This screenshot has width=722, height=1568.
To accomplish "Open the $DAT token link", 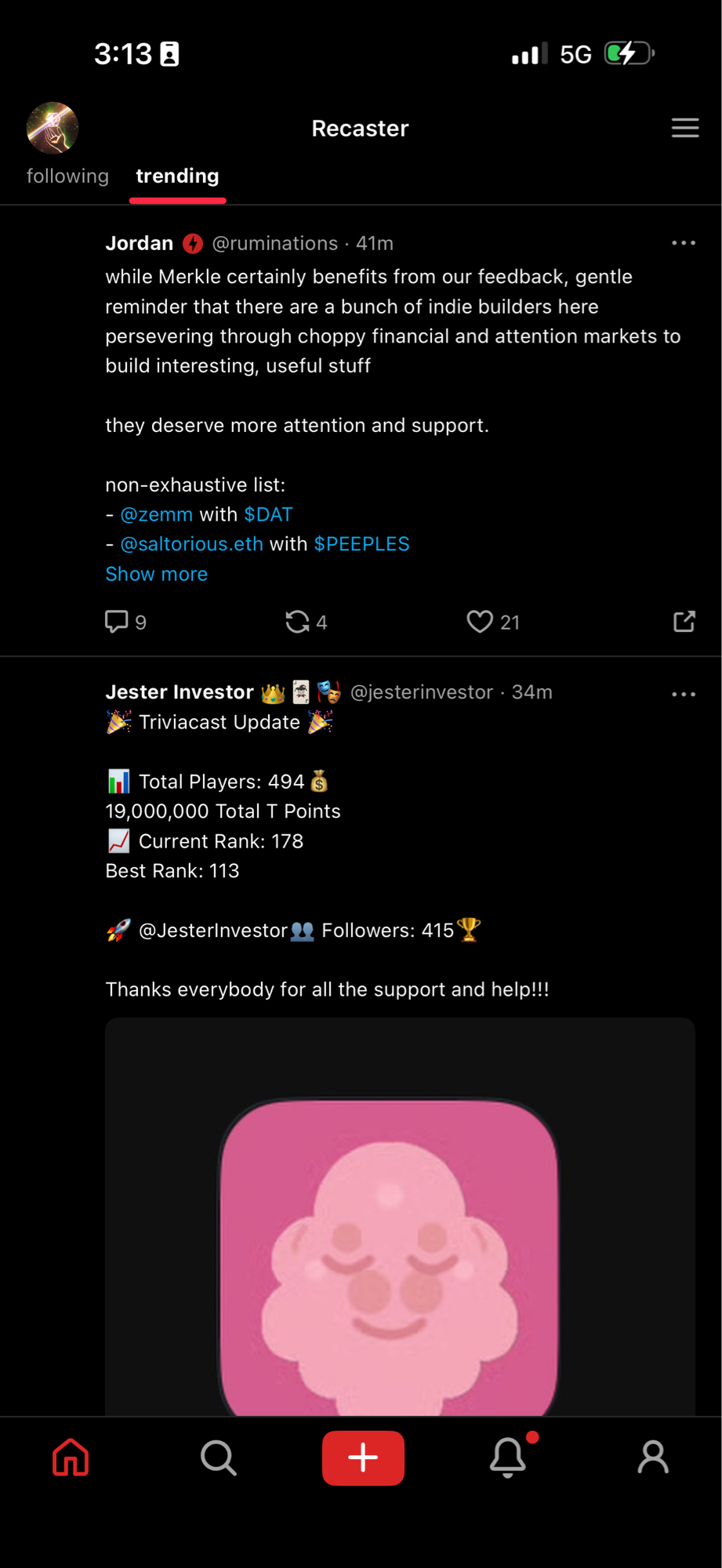I will pos(267,514).
